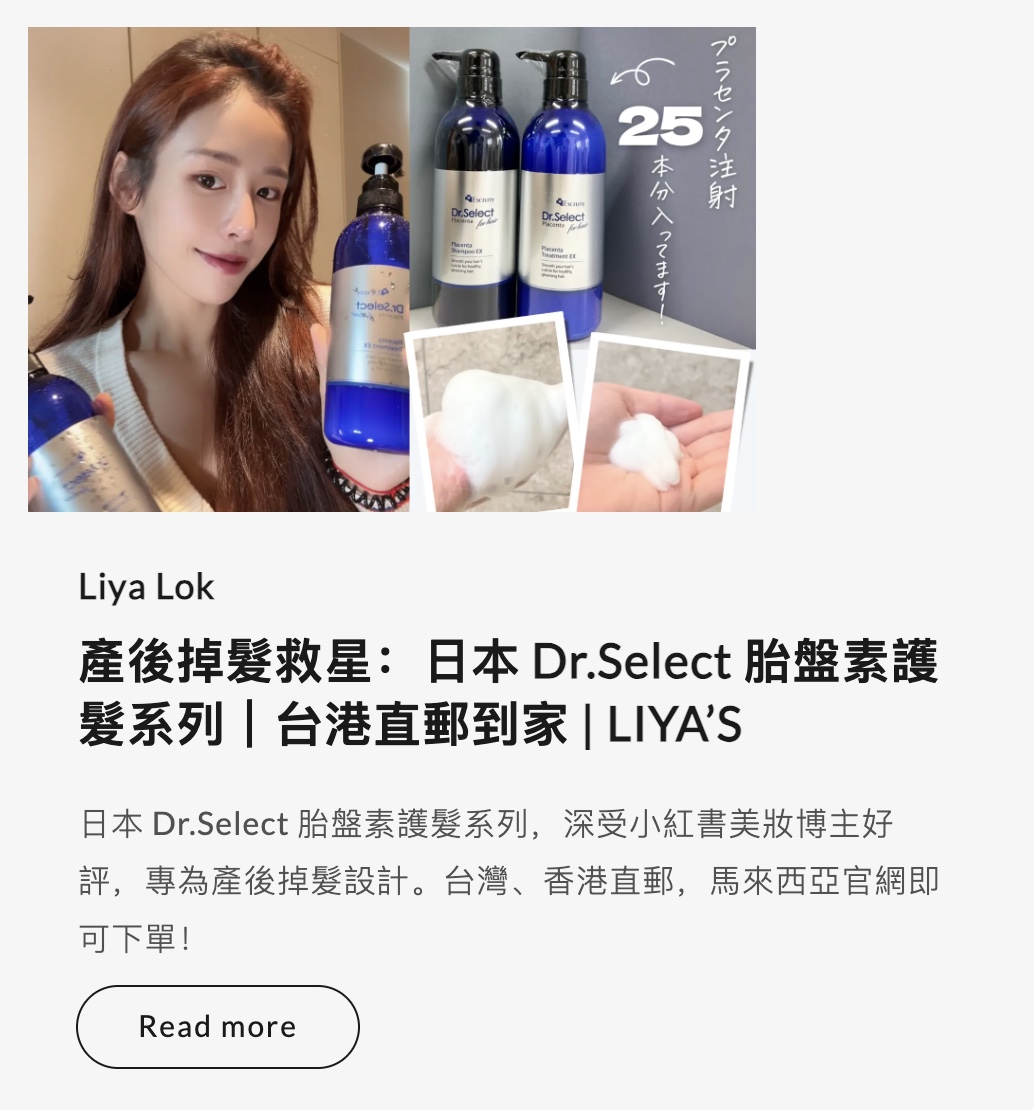
Task: Click the author name Liya Lok
Action: coord(146,588)
